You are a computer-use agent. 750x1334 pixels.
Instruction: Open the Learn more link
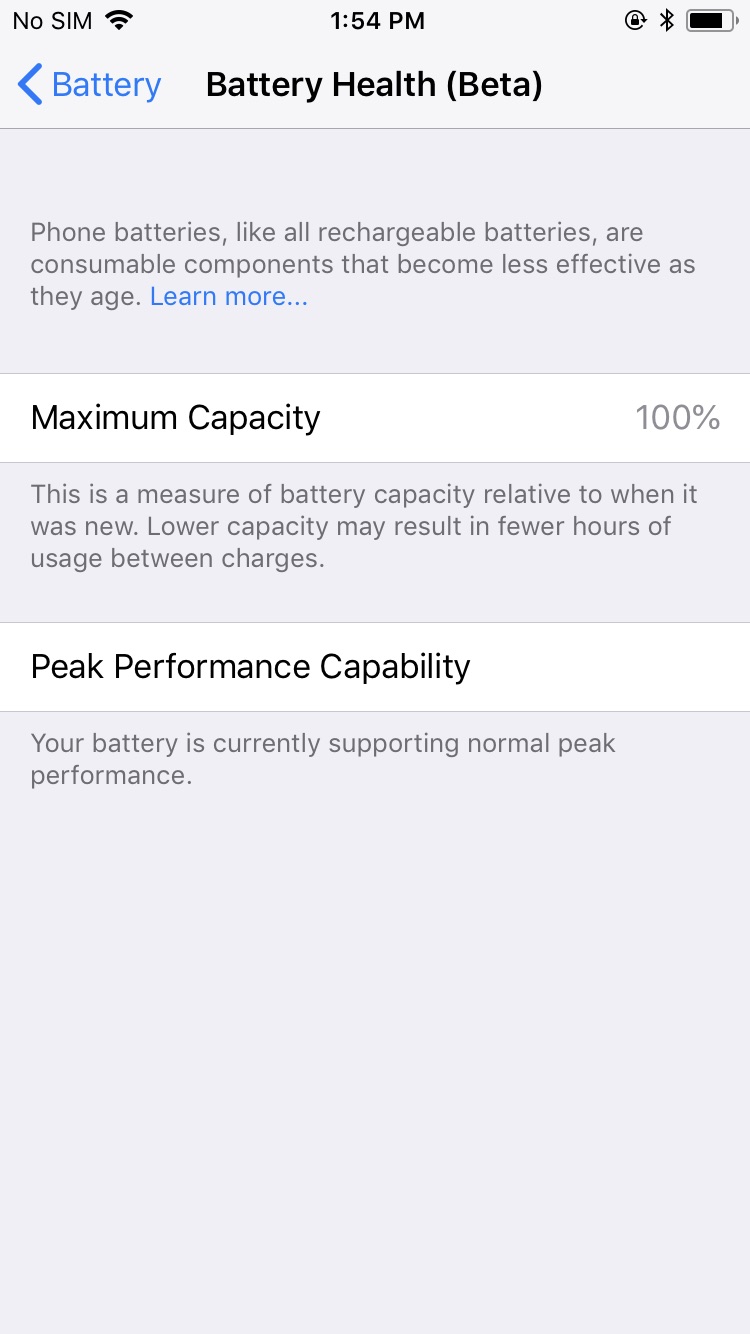(229, 297)
